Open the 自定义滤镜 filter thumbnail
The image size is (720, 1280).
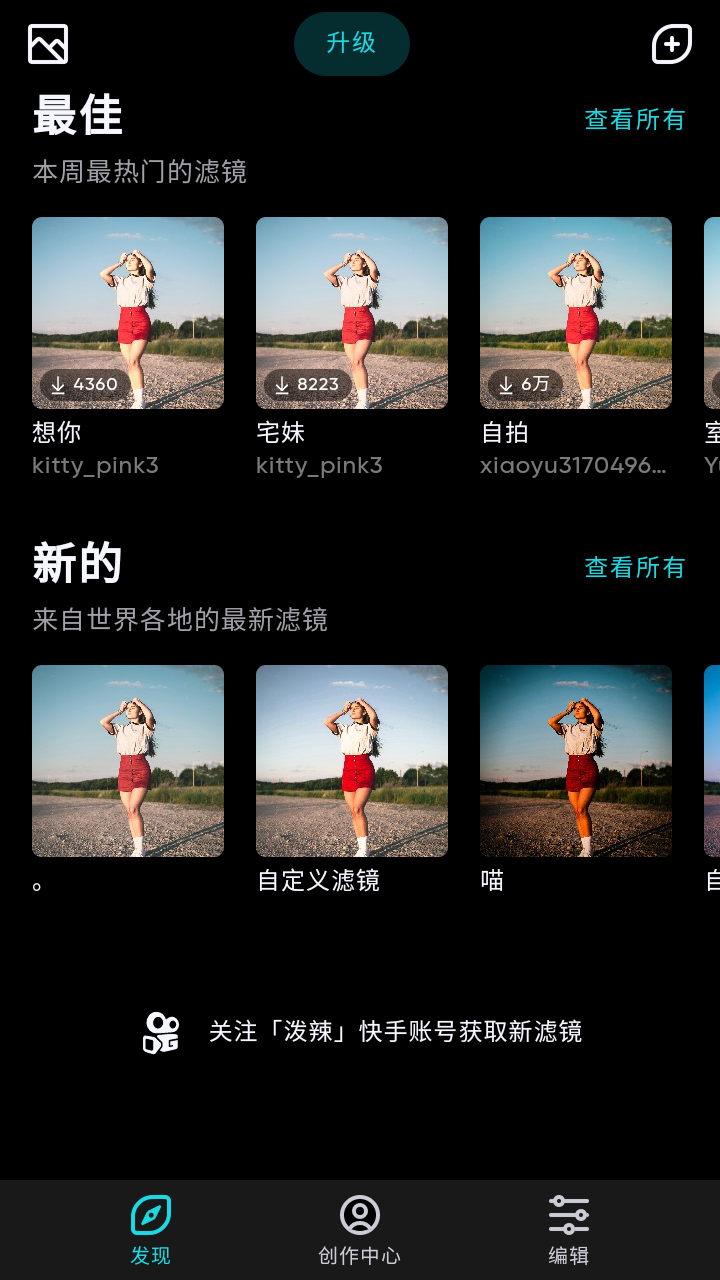click(352, 761)
